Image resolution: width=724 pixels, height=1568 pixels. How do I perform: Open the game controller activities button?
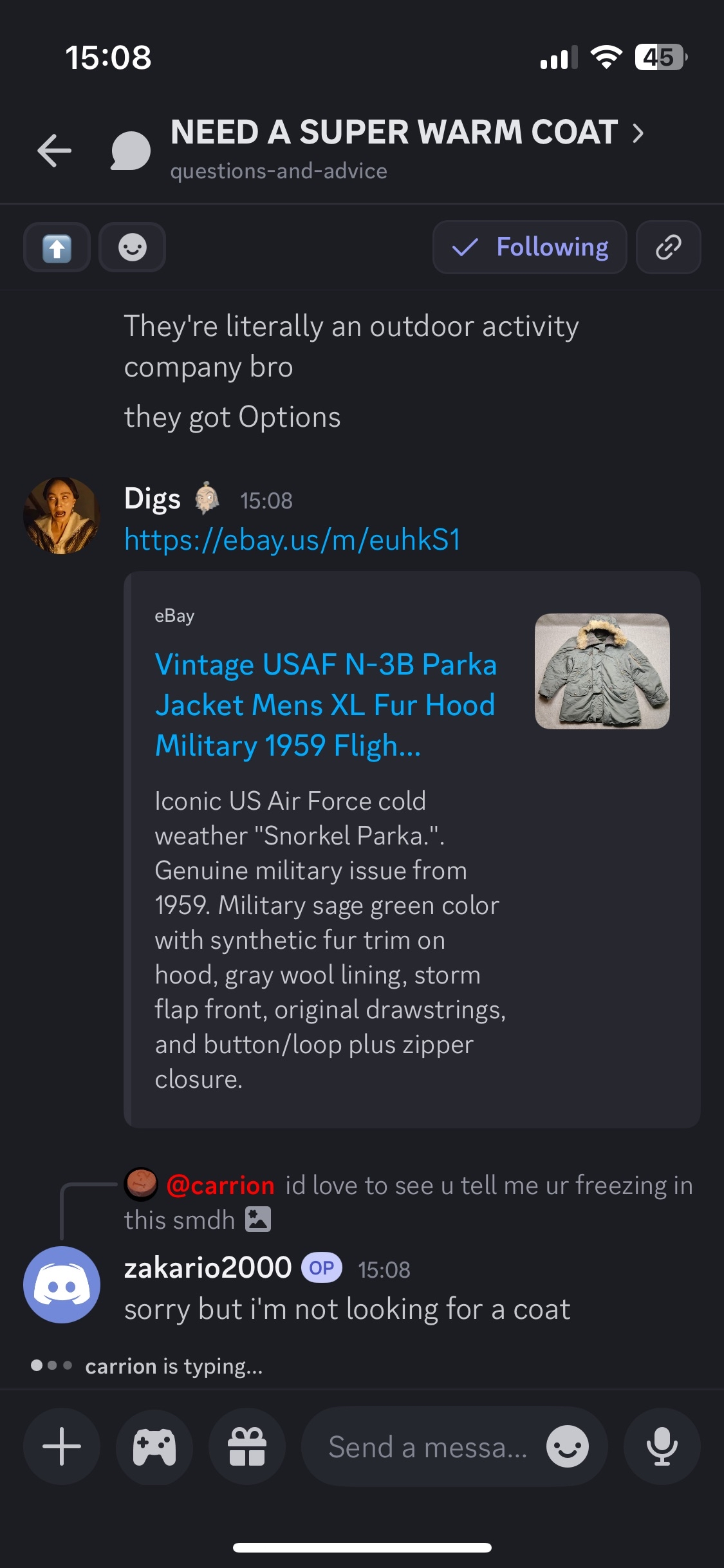[154, 1446]
